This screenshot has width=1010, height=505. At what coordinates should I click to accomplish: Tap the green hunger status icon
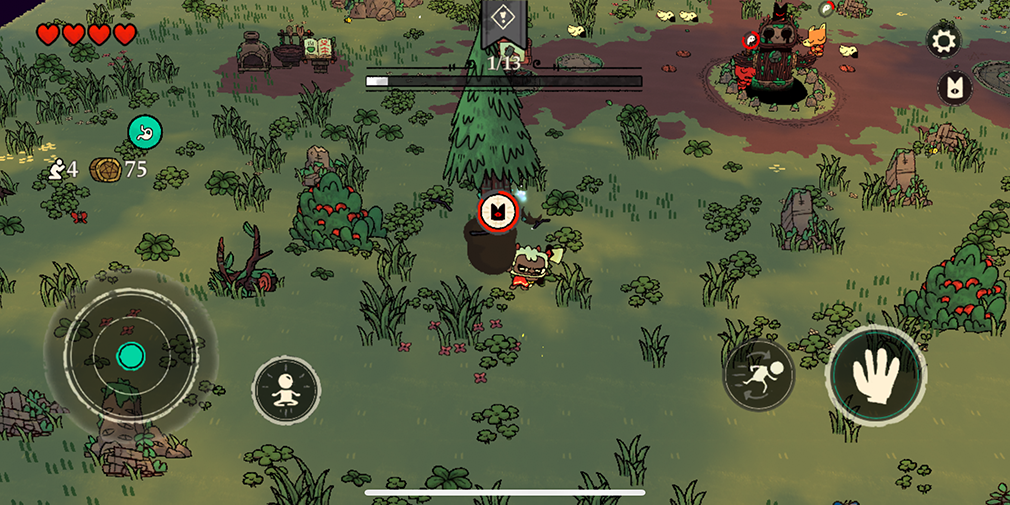click(x=145, y=132)
